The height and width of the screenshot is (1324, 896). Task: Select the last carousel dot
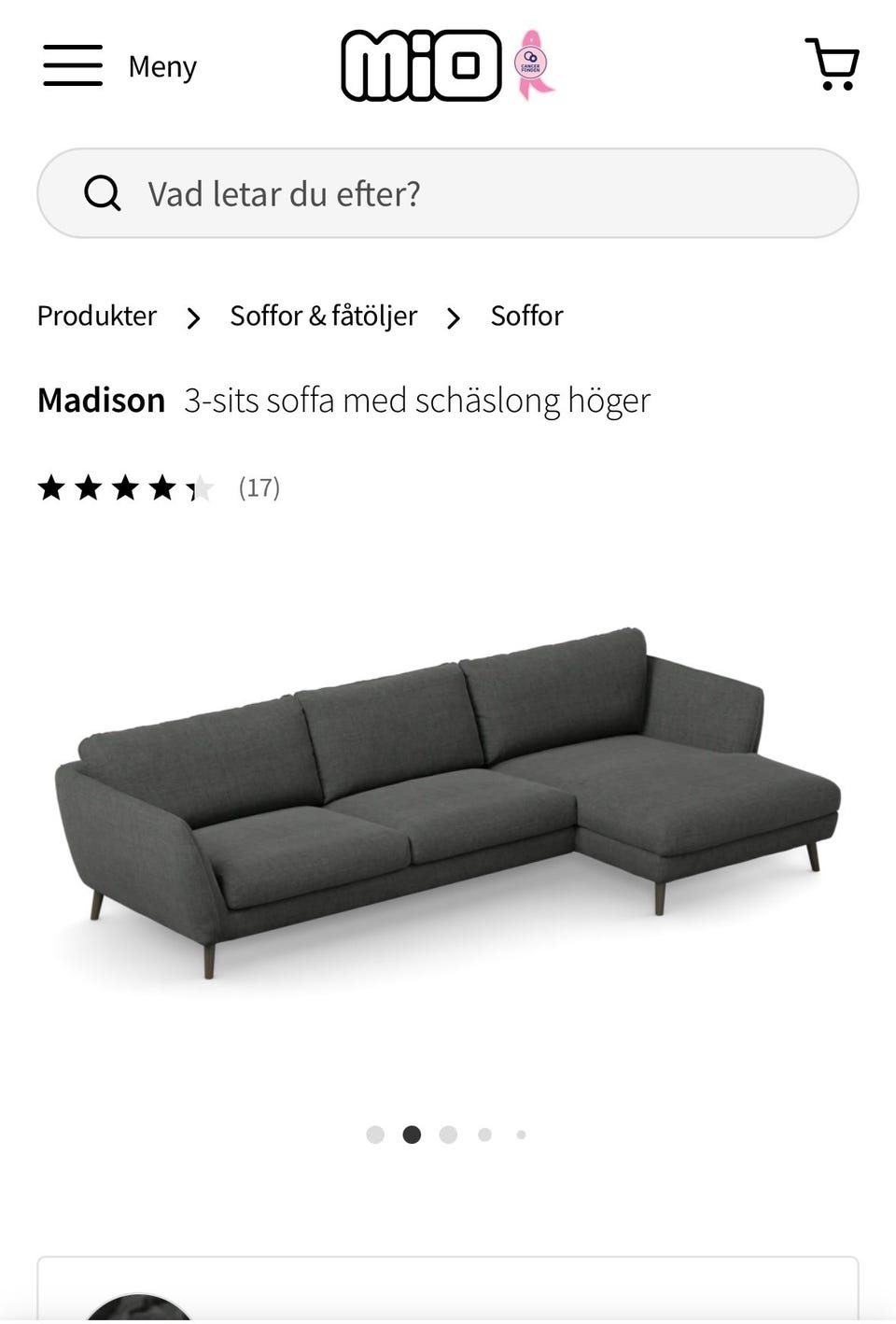[x=522, y=1134]
